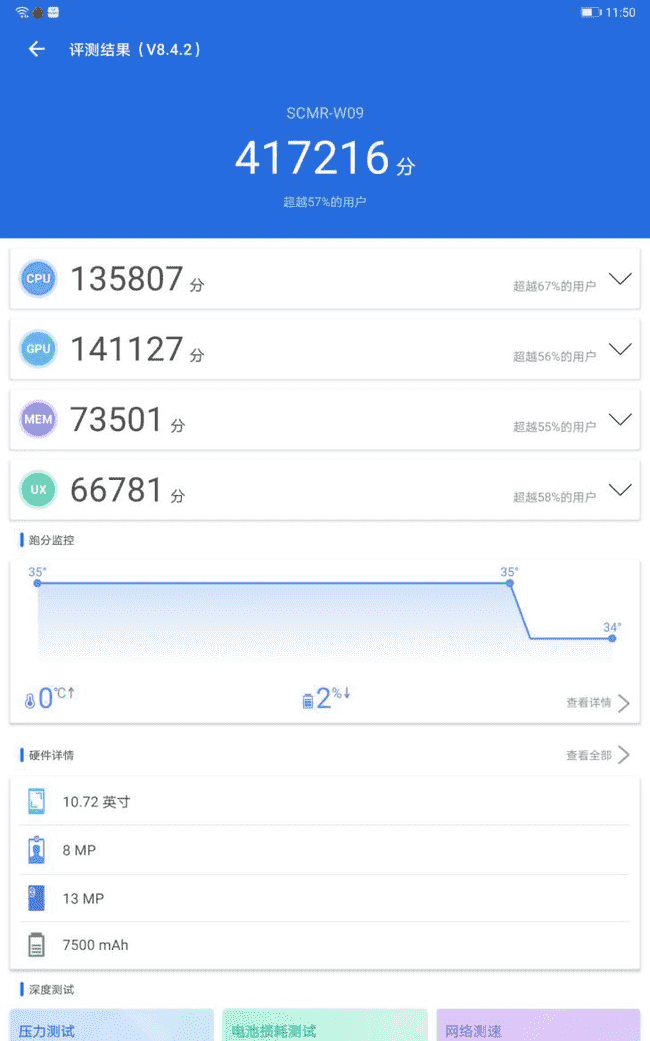Open 查看详情 for benchmark monitoring

point(597,703)
